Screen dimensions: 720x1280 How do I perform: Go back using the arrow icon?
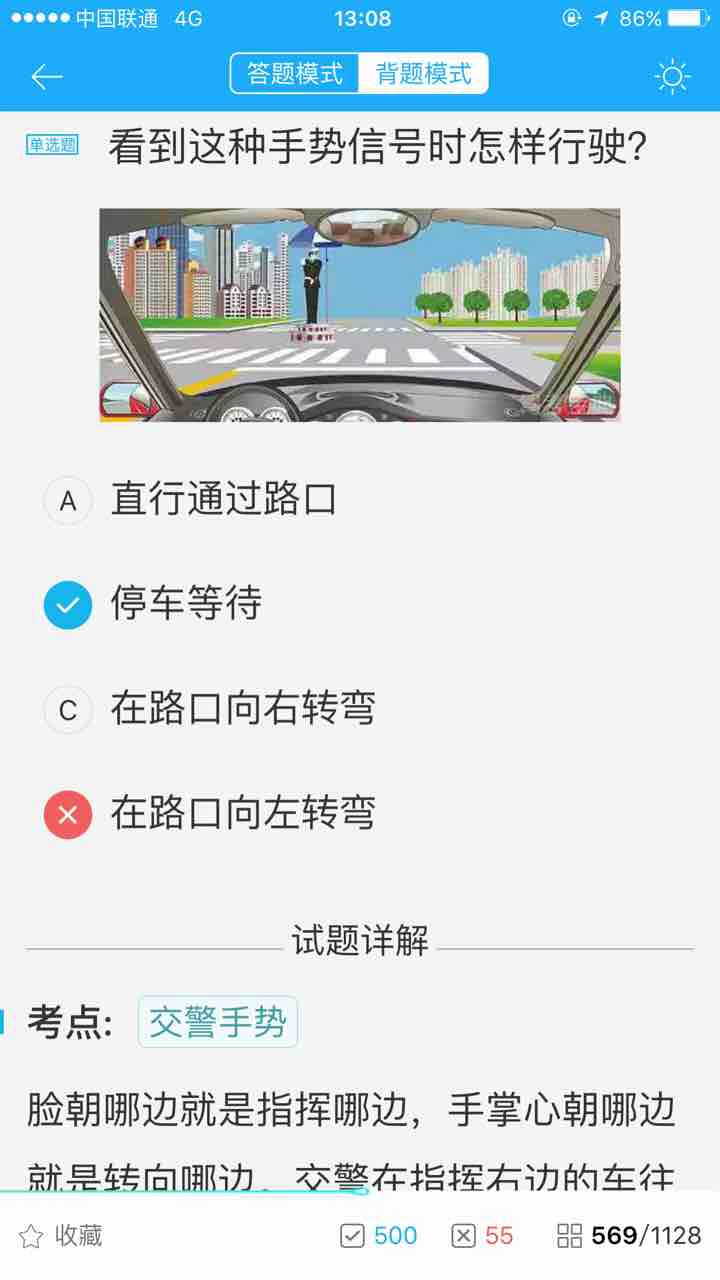click(x=46, y=76)
